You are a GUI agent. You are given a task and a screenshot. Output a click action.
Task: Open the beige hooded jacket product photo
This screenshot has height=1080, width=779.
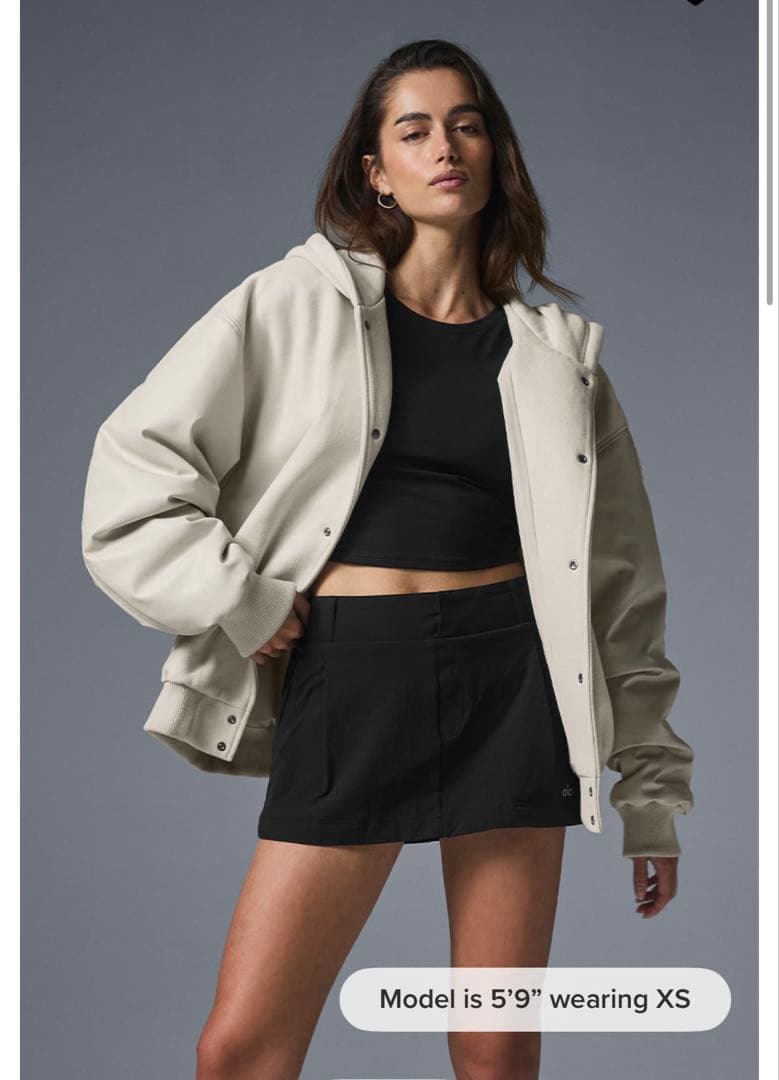[x=389, y=500]
